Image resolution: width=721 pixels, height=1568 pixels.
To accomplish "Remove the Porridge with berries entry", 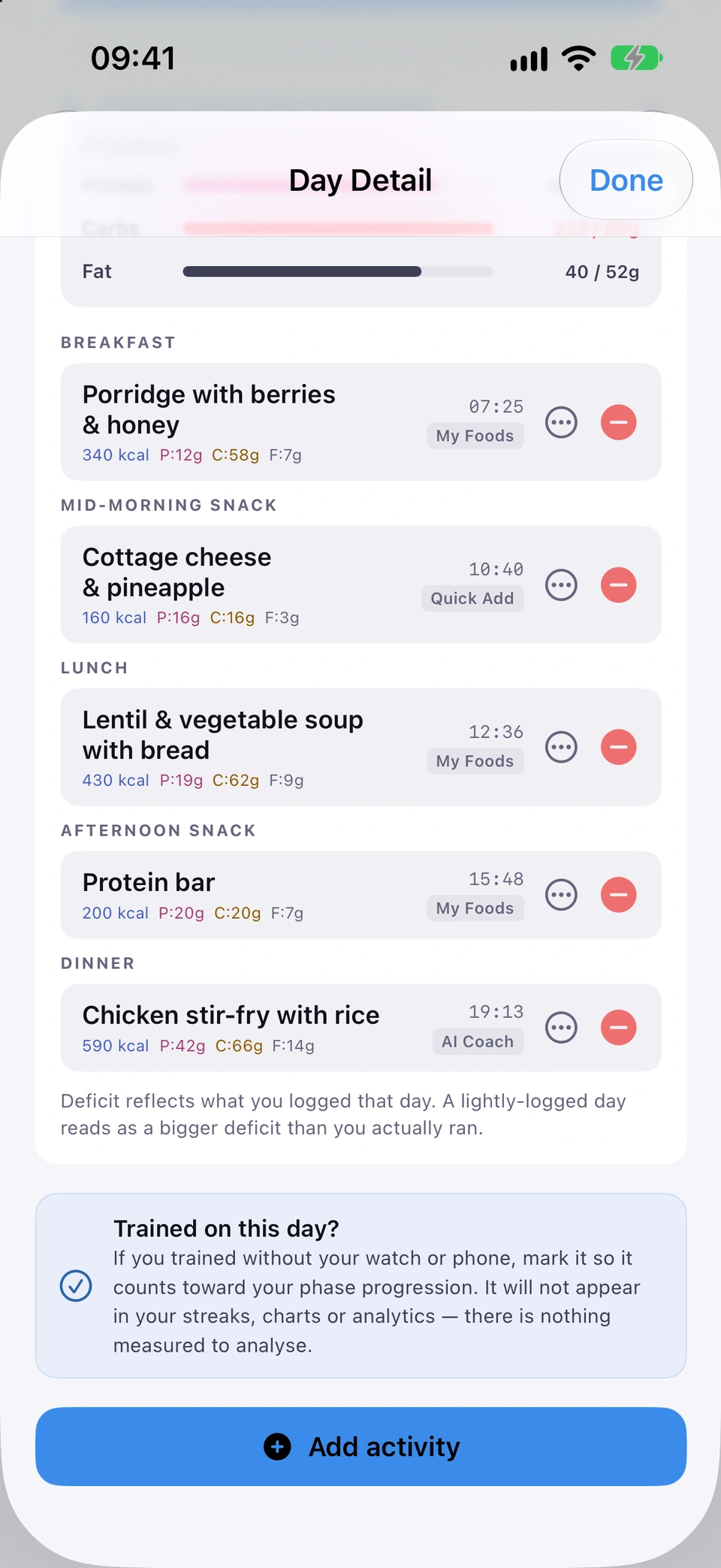I will coord(618,422).
